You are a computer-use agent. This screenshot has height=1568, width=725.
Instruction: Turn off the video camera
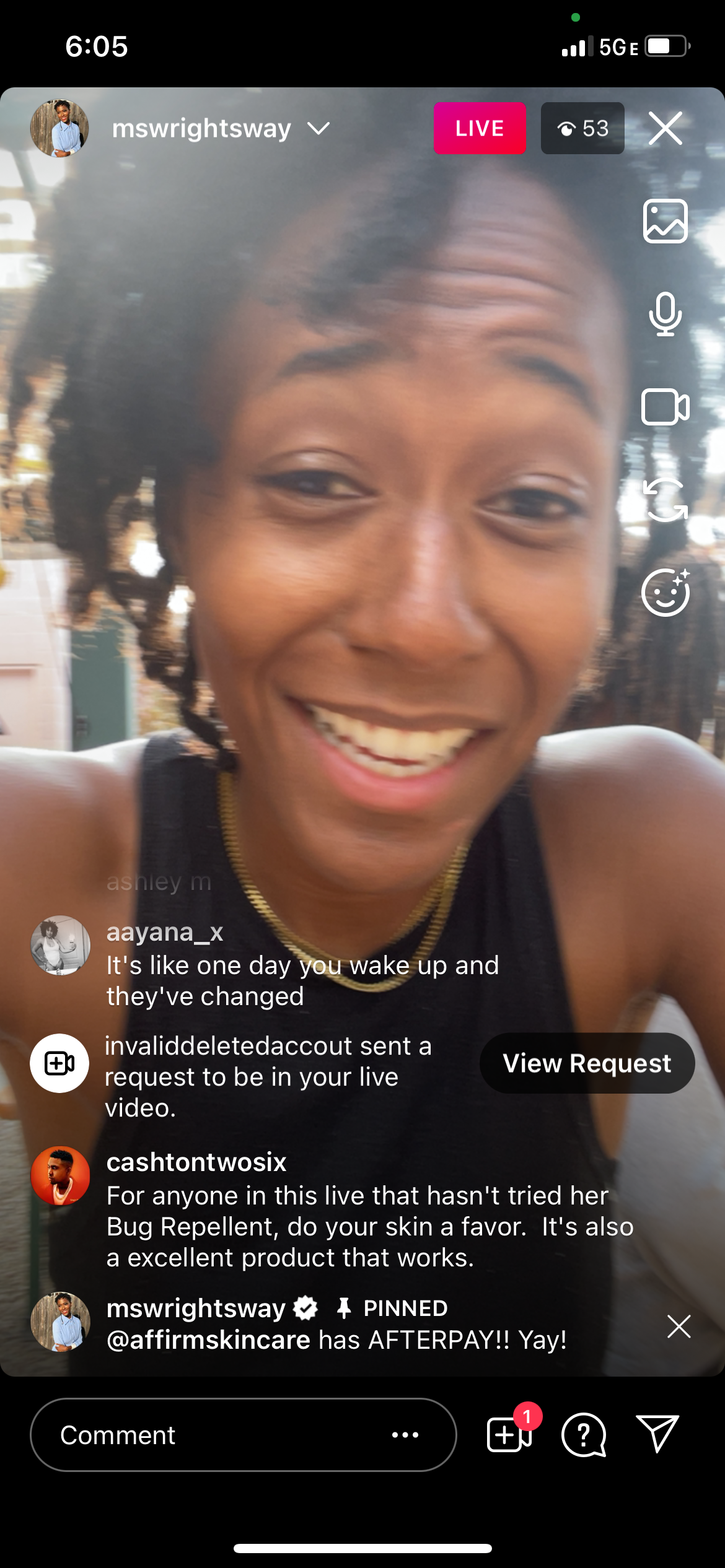click(665, 407)
